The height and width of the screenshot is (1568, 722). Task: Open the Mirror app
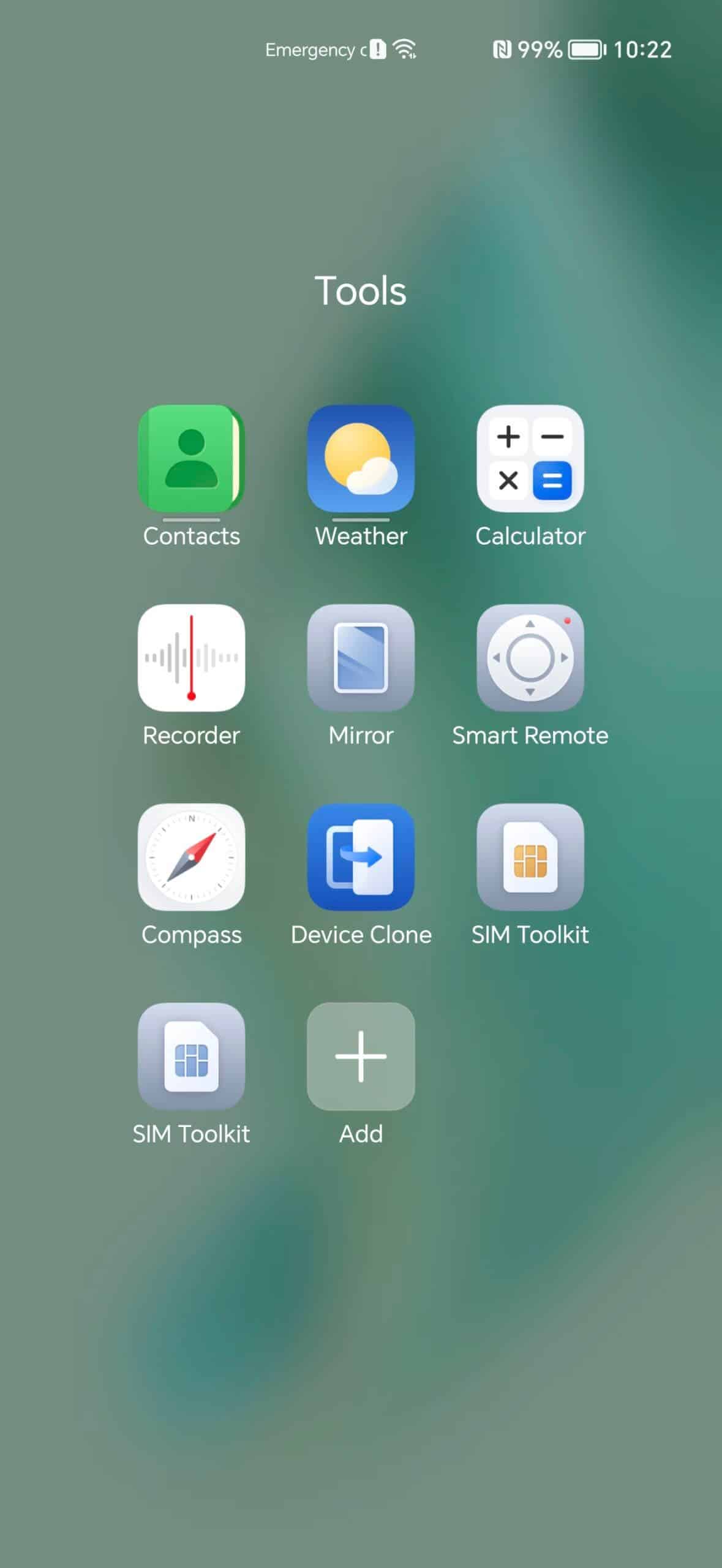[x=361, y=658]
